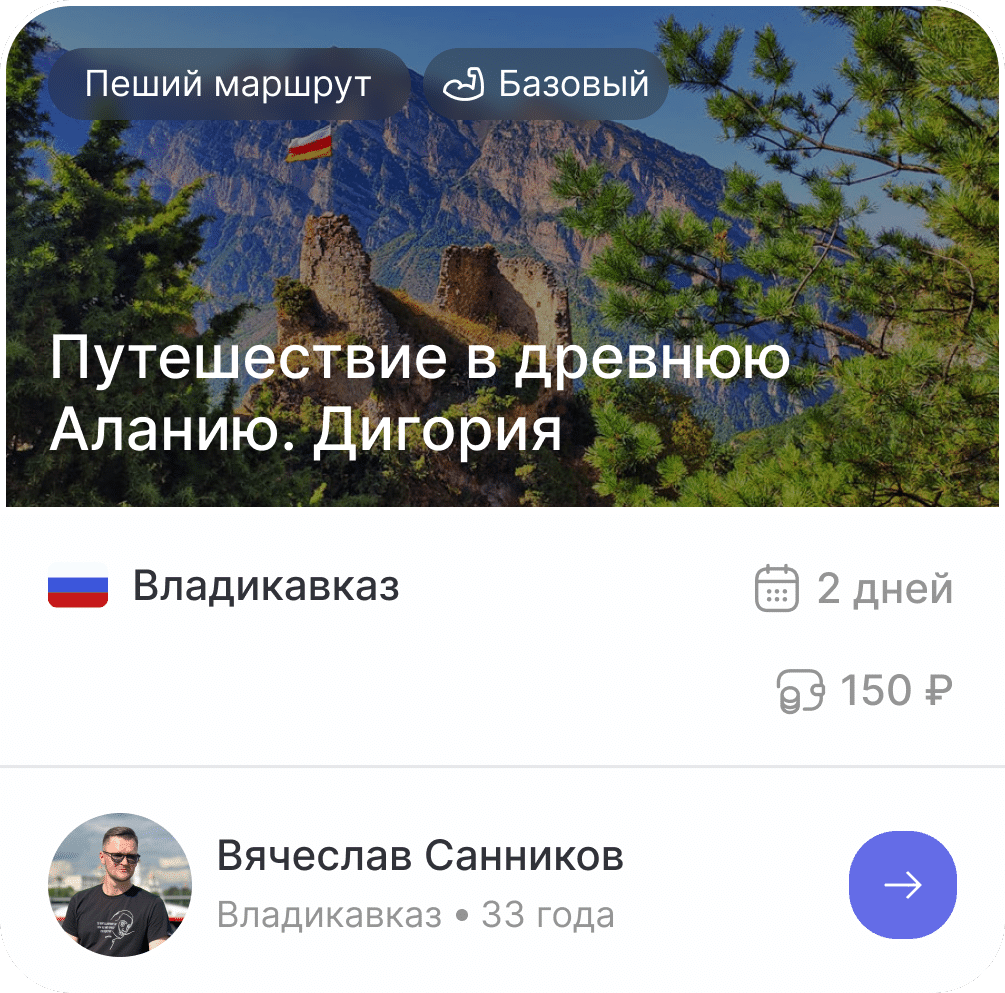Image resolution: width=1005 pixels, height=993 pixels.
Task: Open the Путешествие в древнюю Аланию trip card
Action: click(x=420, y=395)
